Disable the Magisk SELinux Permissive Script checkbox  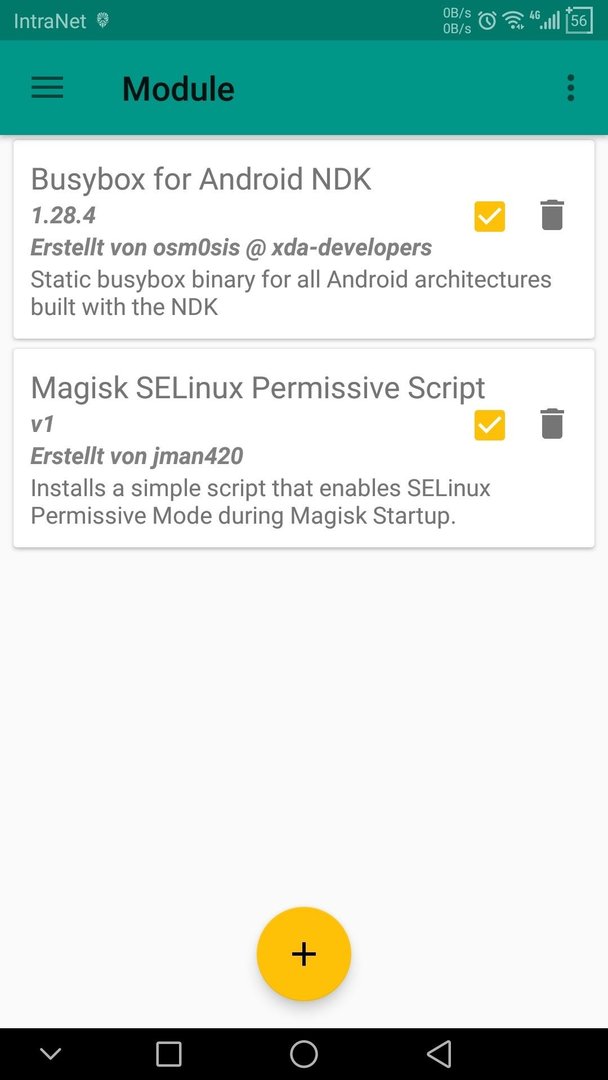pyautogui.click(x=490, y=425)
